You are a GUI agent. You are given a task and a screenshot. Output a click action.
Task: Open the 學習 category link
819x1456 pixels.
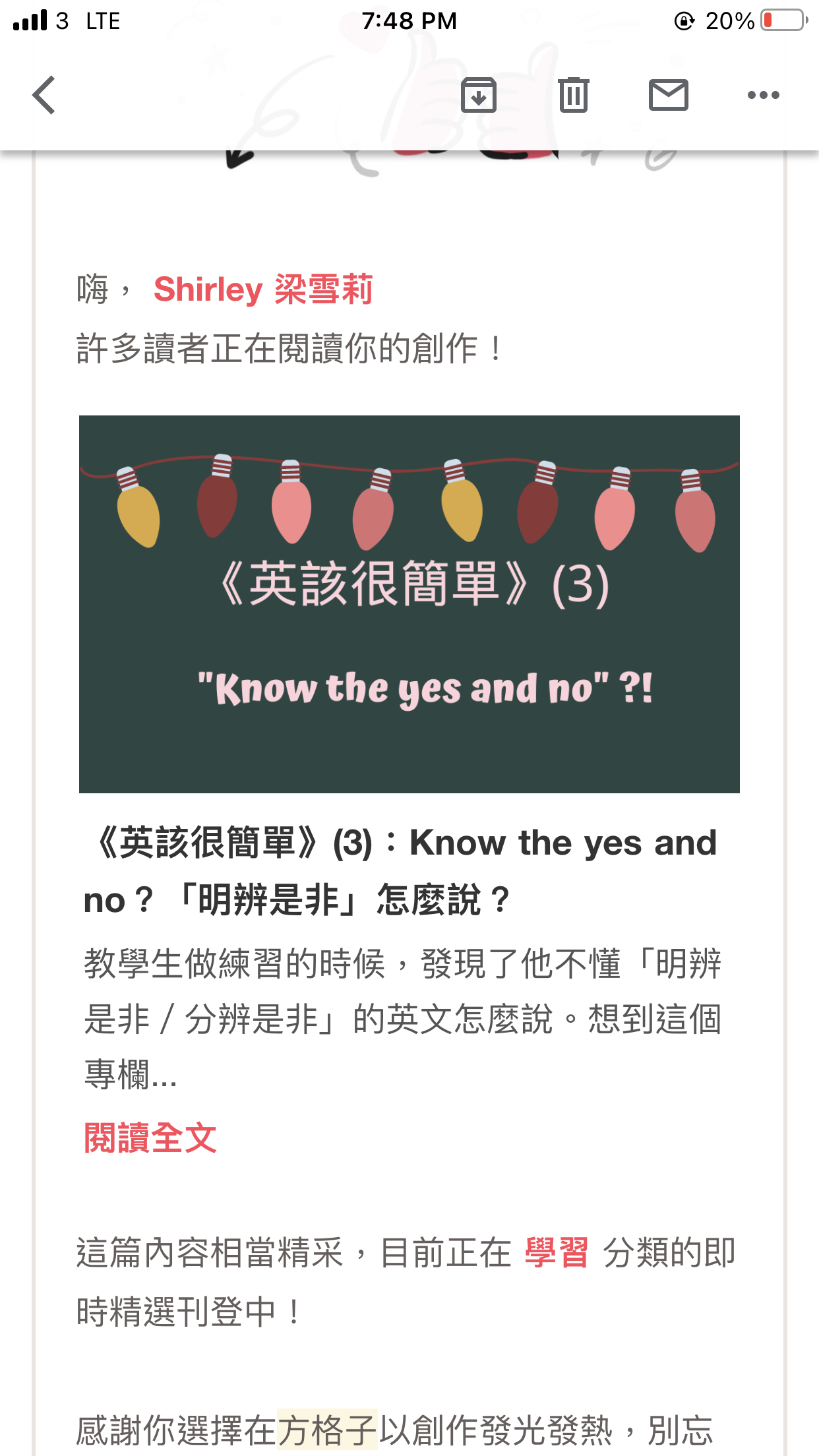tap(556, 1252)
